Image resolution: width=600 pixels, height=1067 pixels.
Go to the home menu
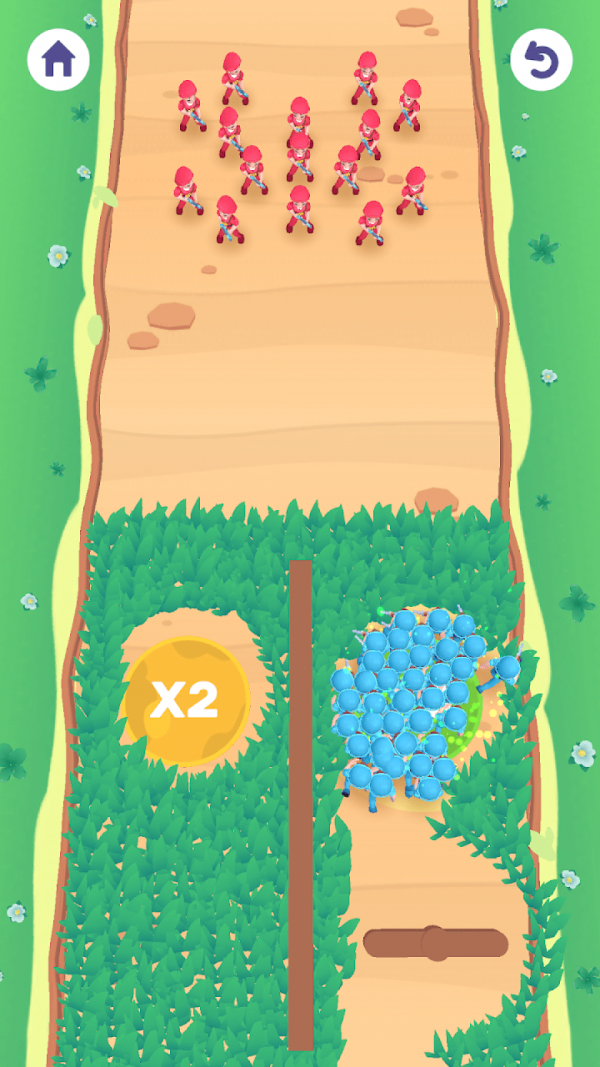[x=58, y=60]
